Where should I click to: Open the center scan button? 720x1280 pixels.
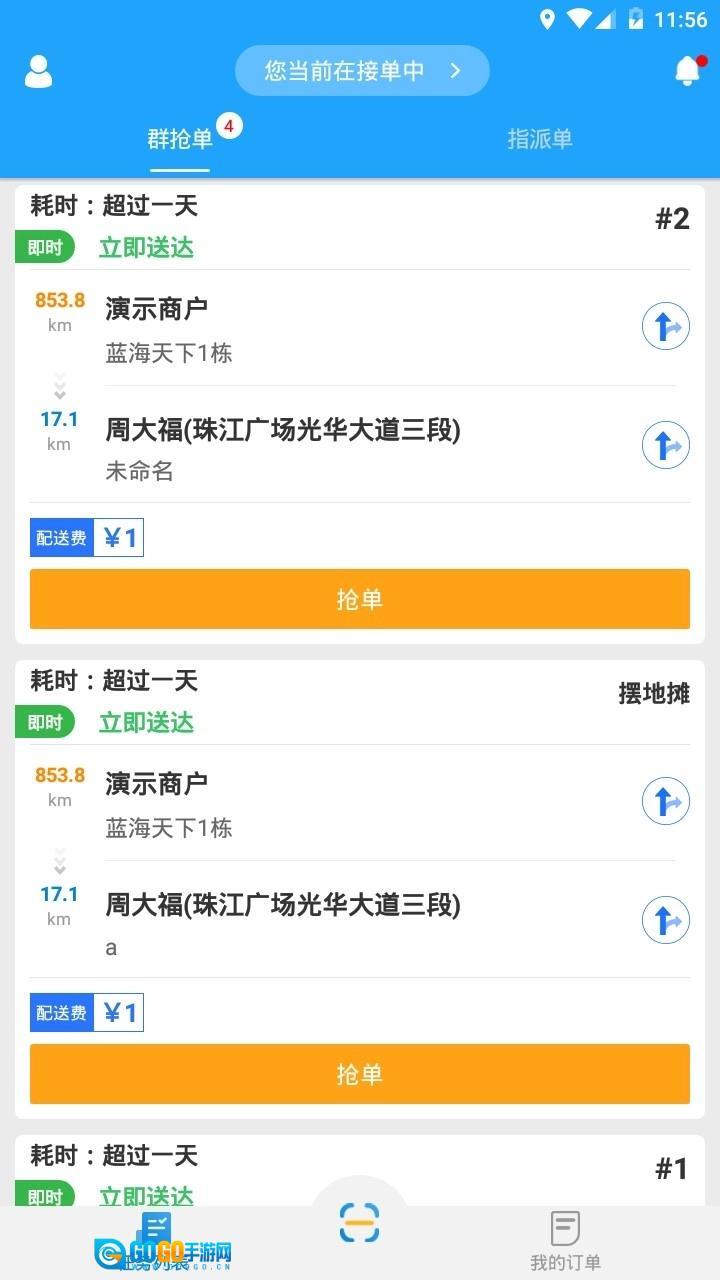359,1223
